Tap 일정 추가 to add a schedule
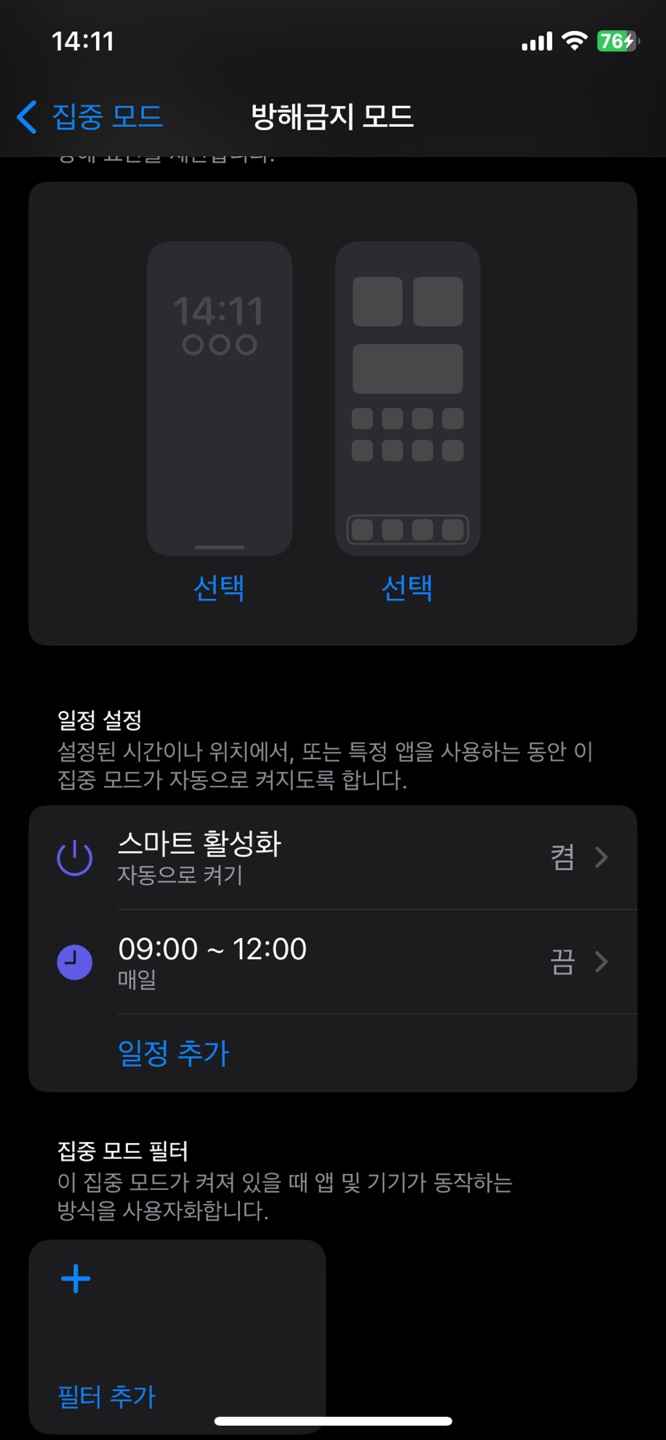The width and height of the screenshot is (666, 1440). pyautogui.click(x=174, y=1053)
